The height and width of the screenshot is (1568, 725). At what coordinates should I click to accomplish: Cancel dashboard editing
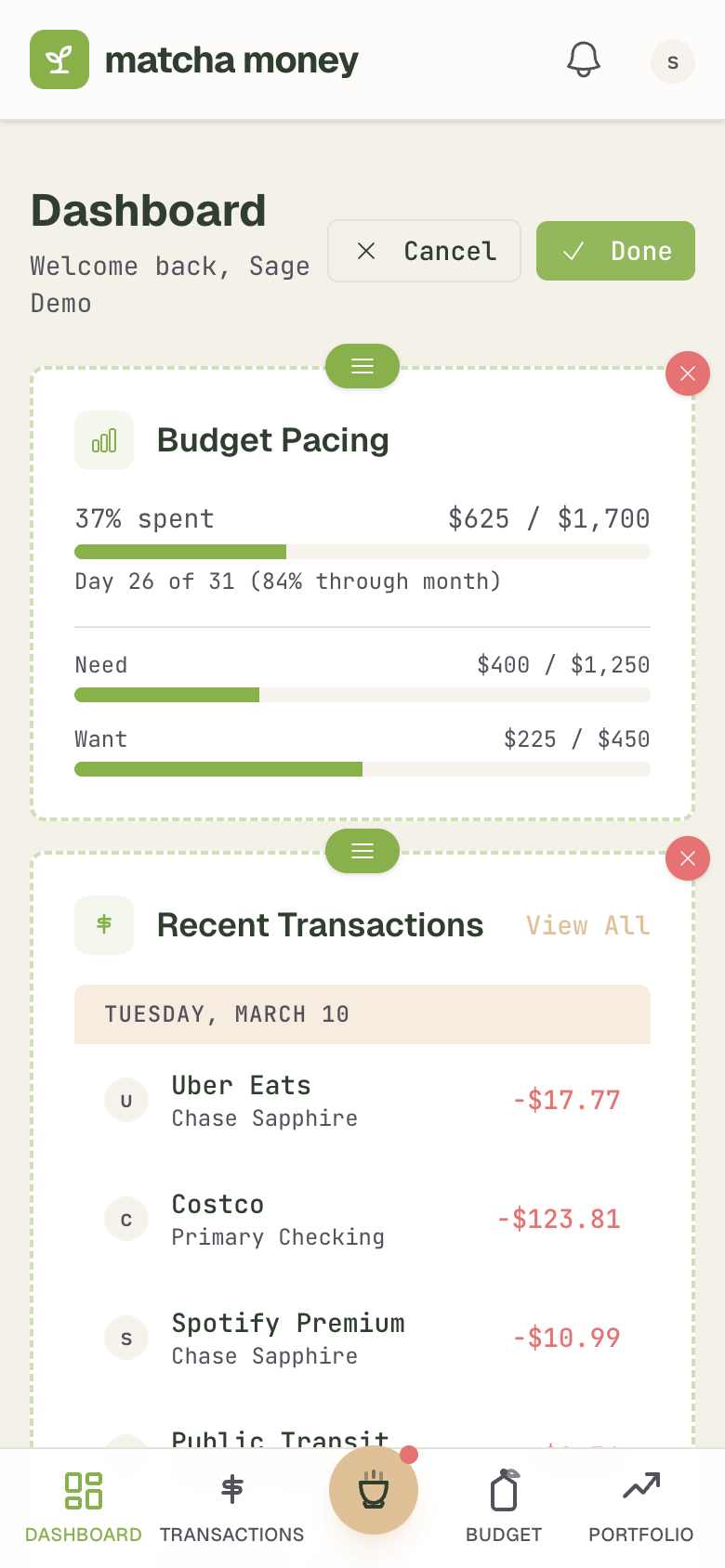[x=424, y=251]
